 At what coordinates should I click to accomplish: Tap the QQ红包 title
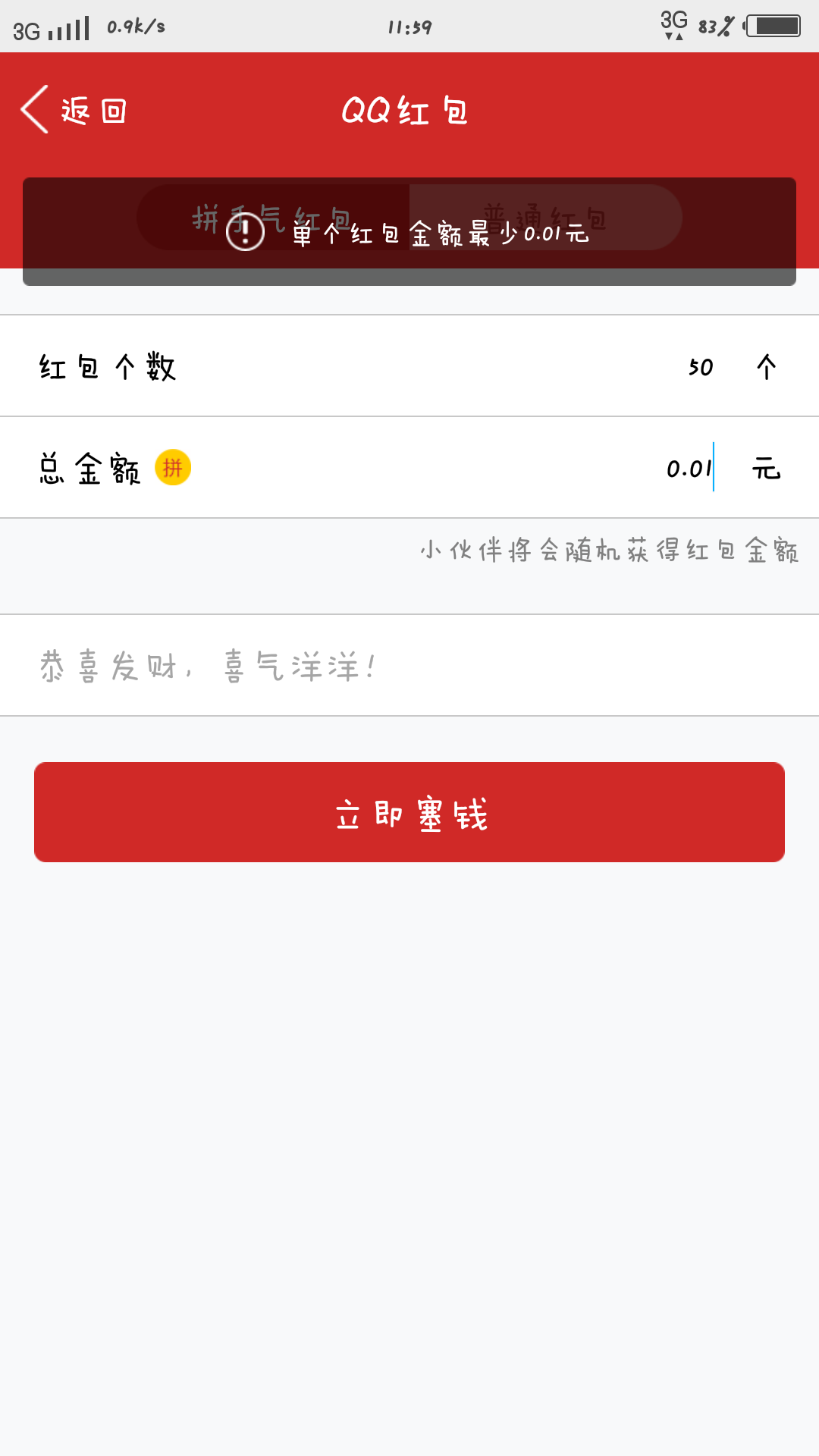(406, 108)
